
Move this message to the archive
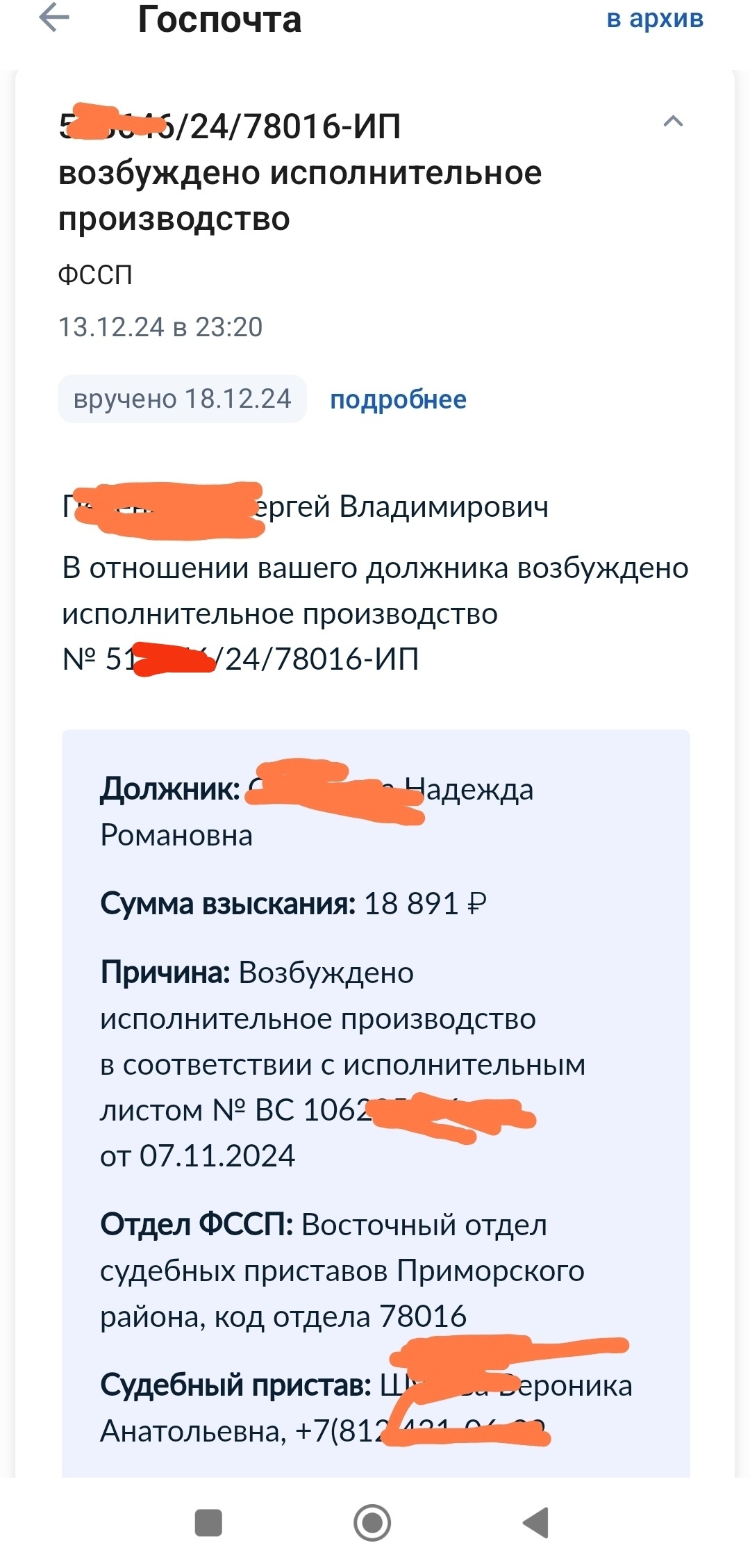point(655,19)
